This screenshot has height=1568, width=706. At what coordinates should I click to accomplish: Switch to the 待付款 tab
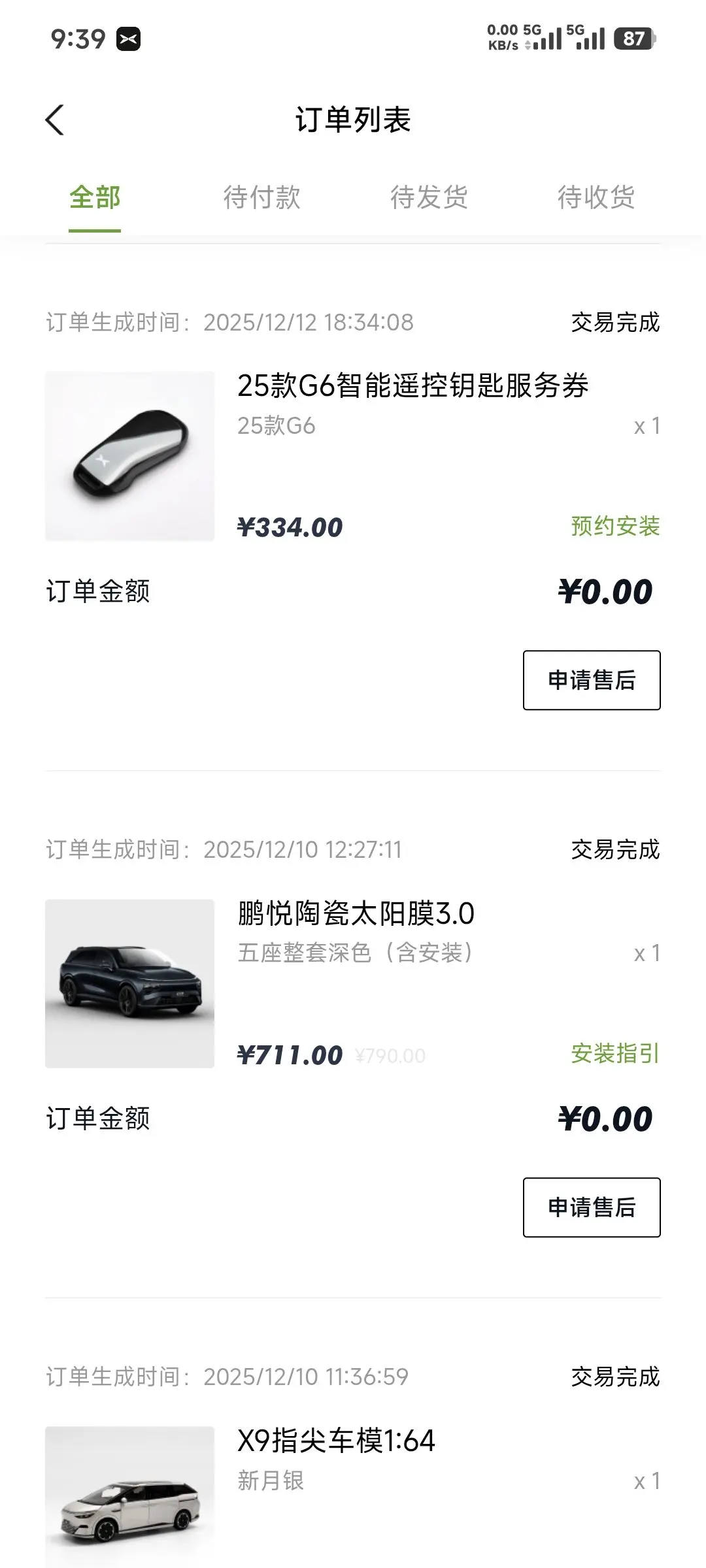[261, 197]
